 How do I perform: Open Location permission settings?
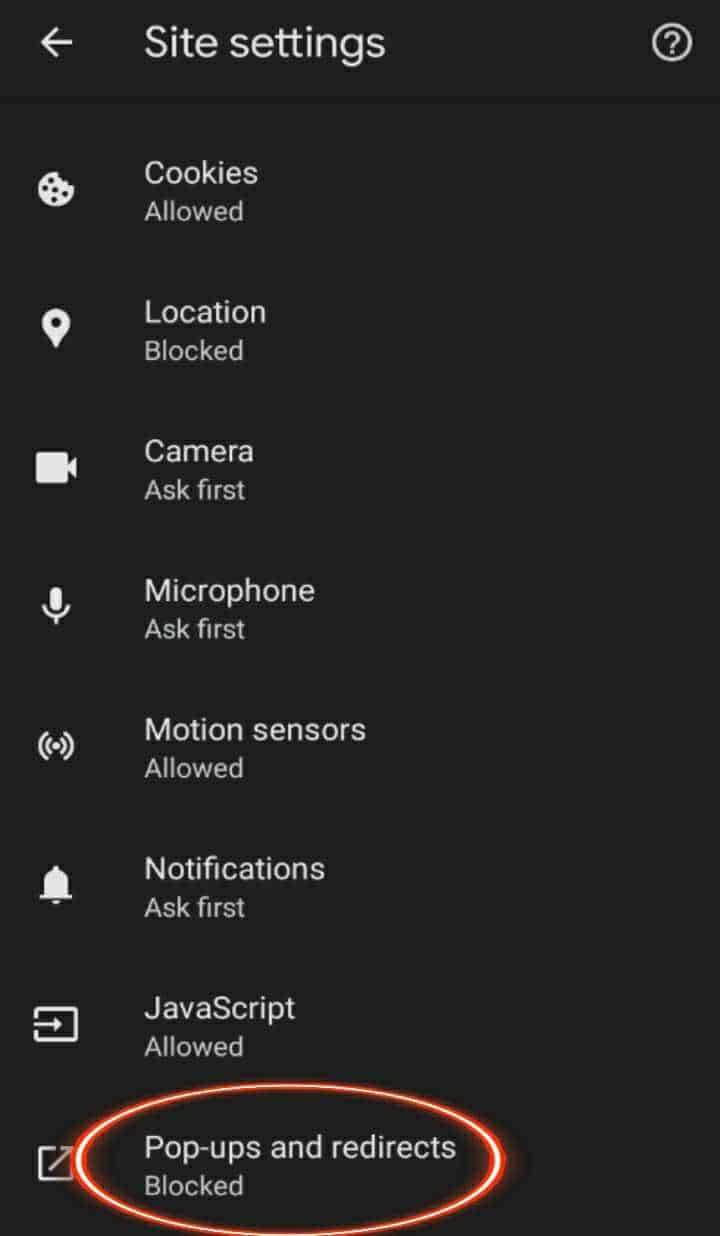204,329
